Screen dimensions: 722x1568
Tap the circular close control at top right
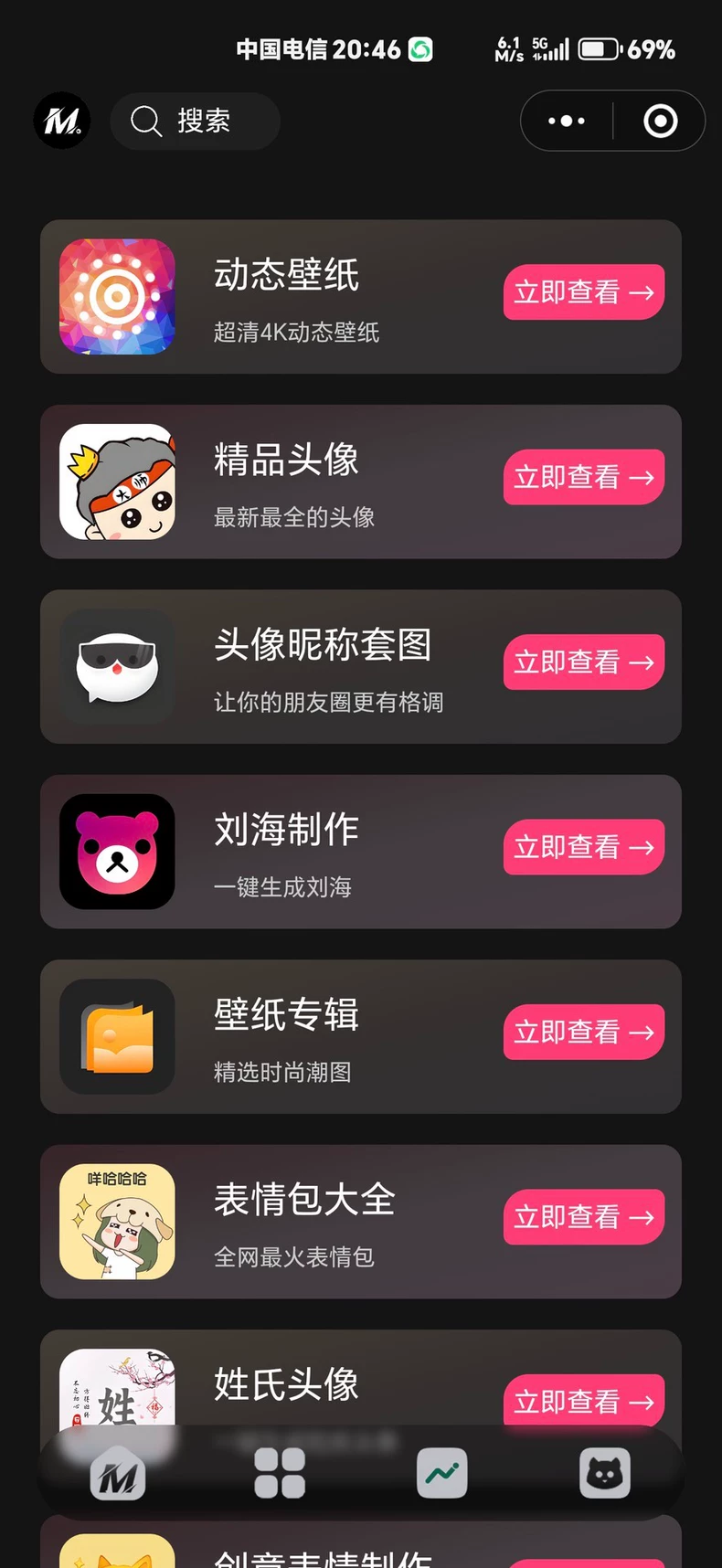tap(660, 120)
